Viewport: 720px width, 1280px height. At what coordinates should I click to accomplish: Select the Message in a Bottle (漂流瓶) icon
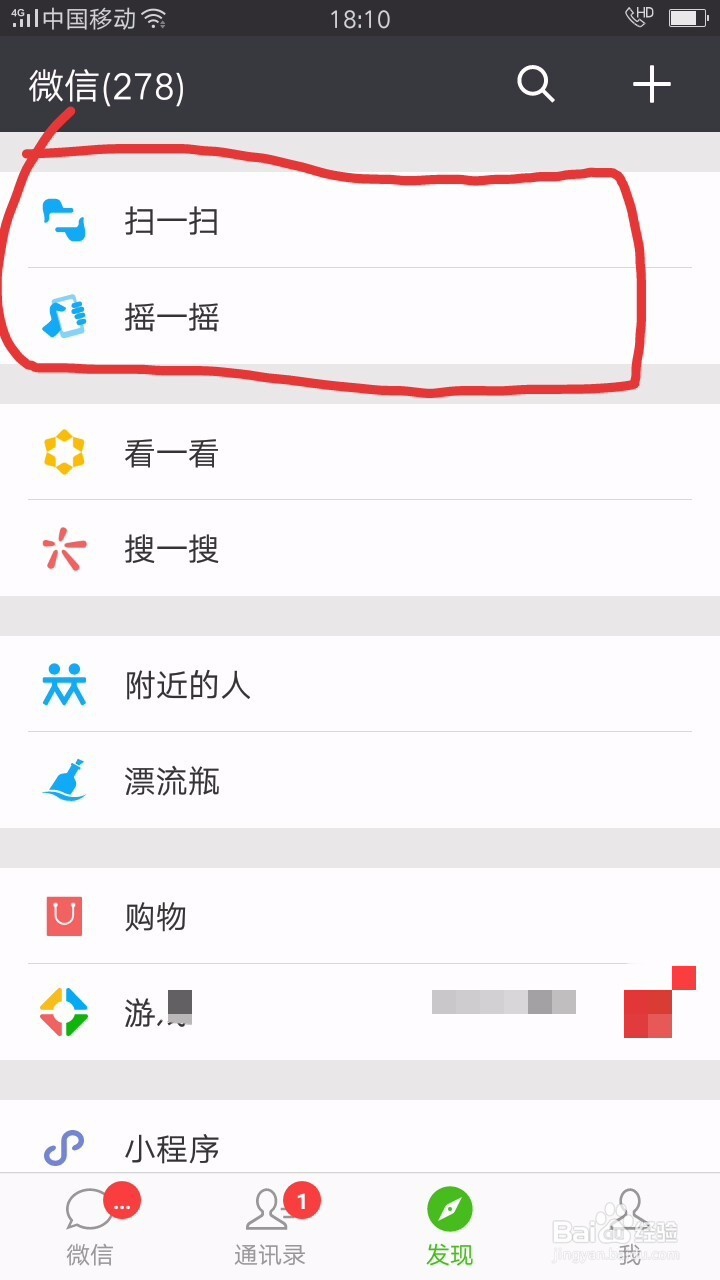coord(64,782)
